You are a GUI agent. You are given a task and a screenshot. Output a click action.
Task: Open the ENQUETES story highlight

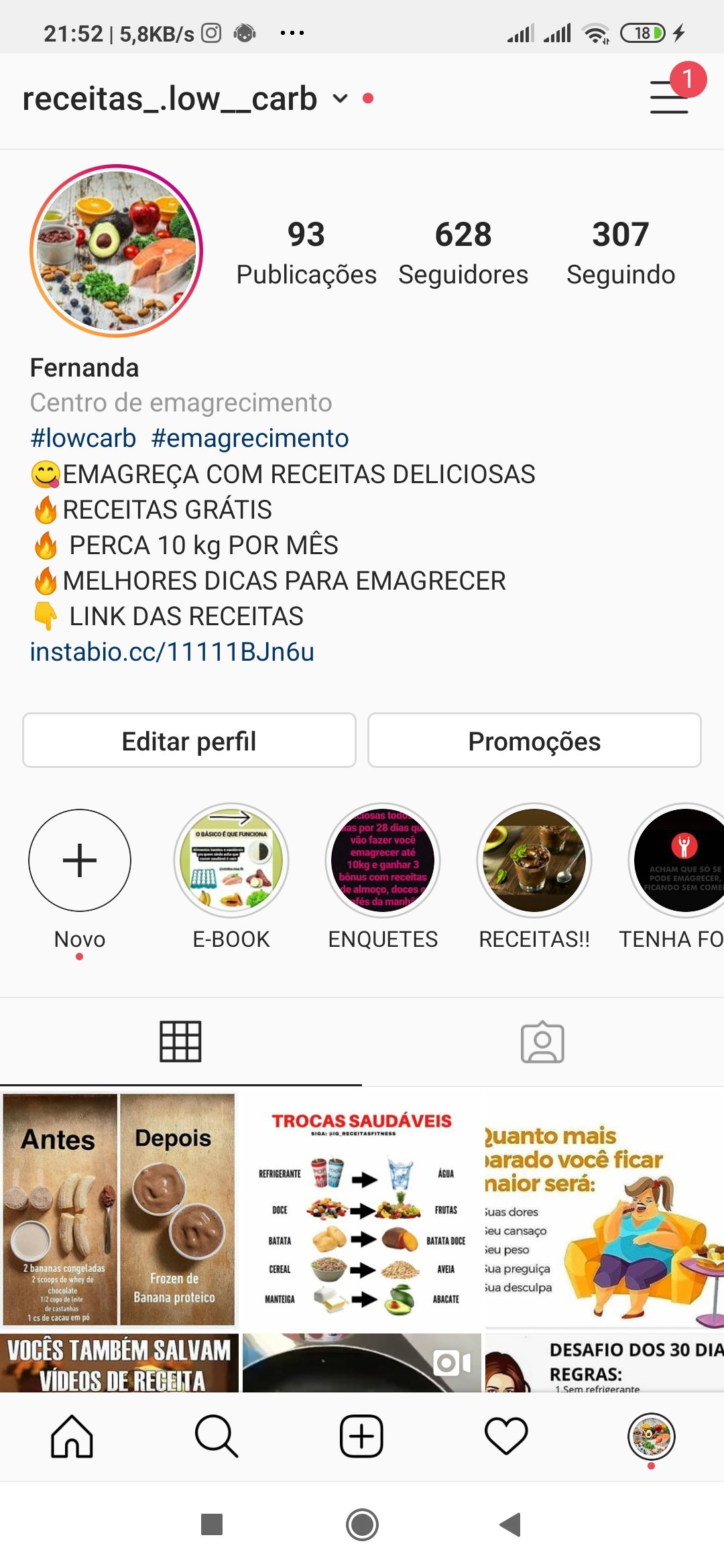pos(383,860)
